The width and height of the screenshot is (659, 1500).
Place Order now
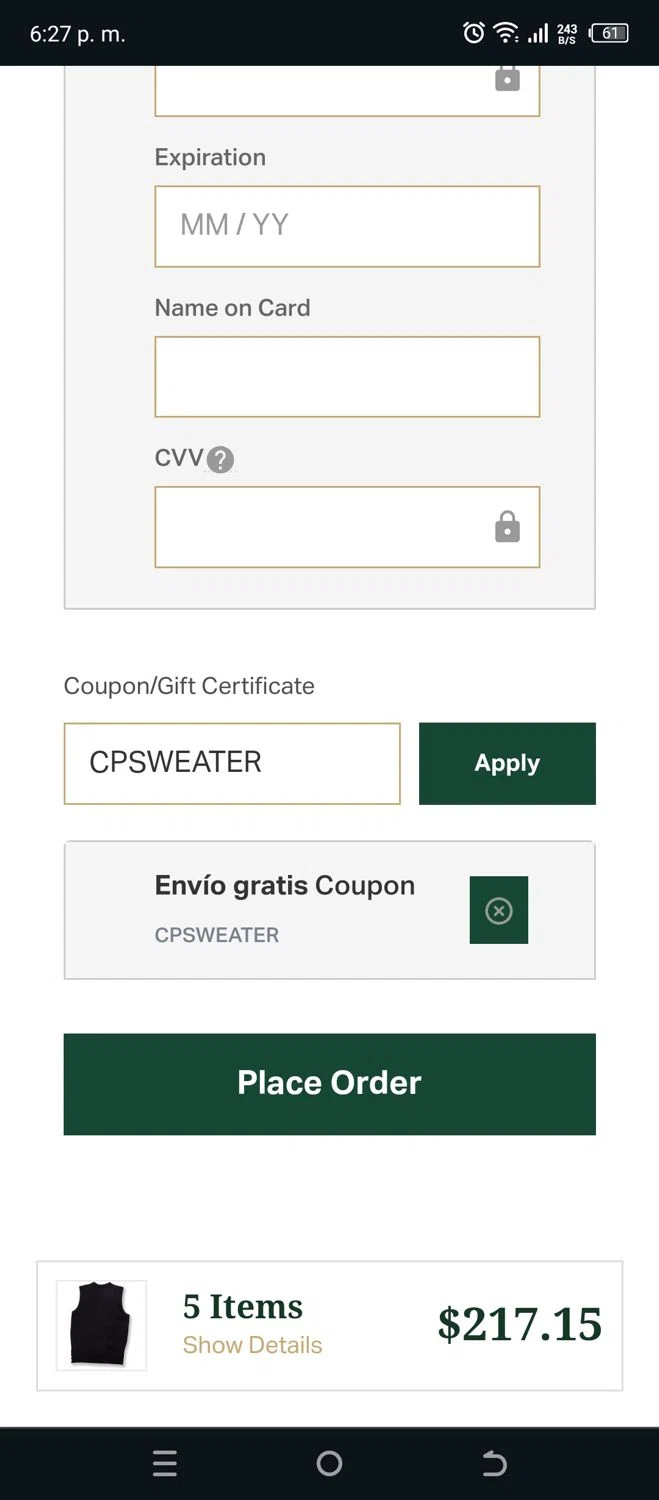click(329, 1084)
